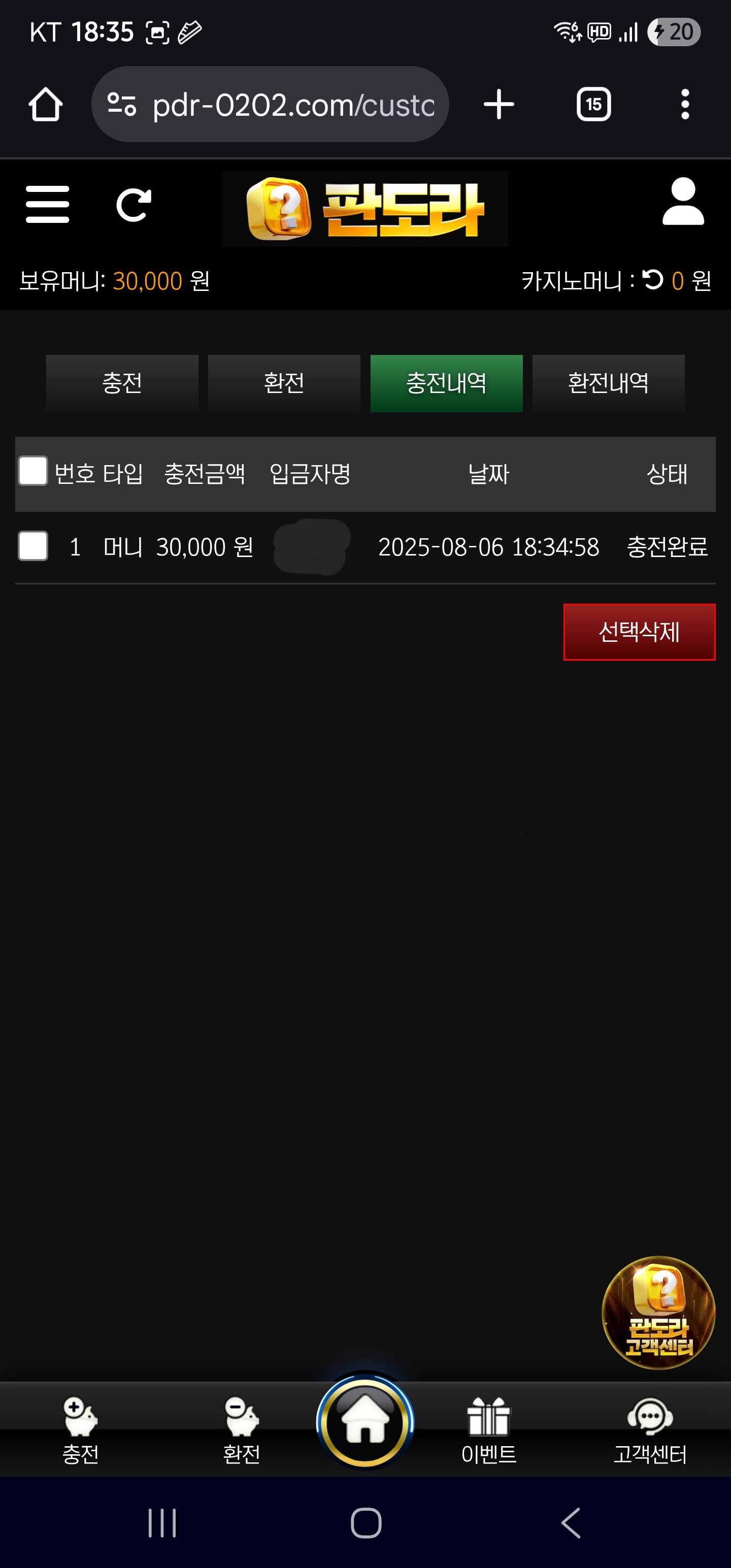Switch to the top 환전 tab
This screenshot has width=731, height=1568.
tap(284, 383)
